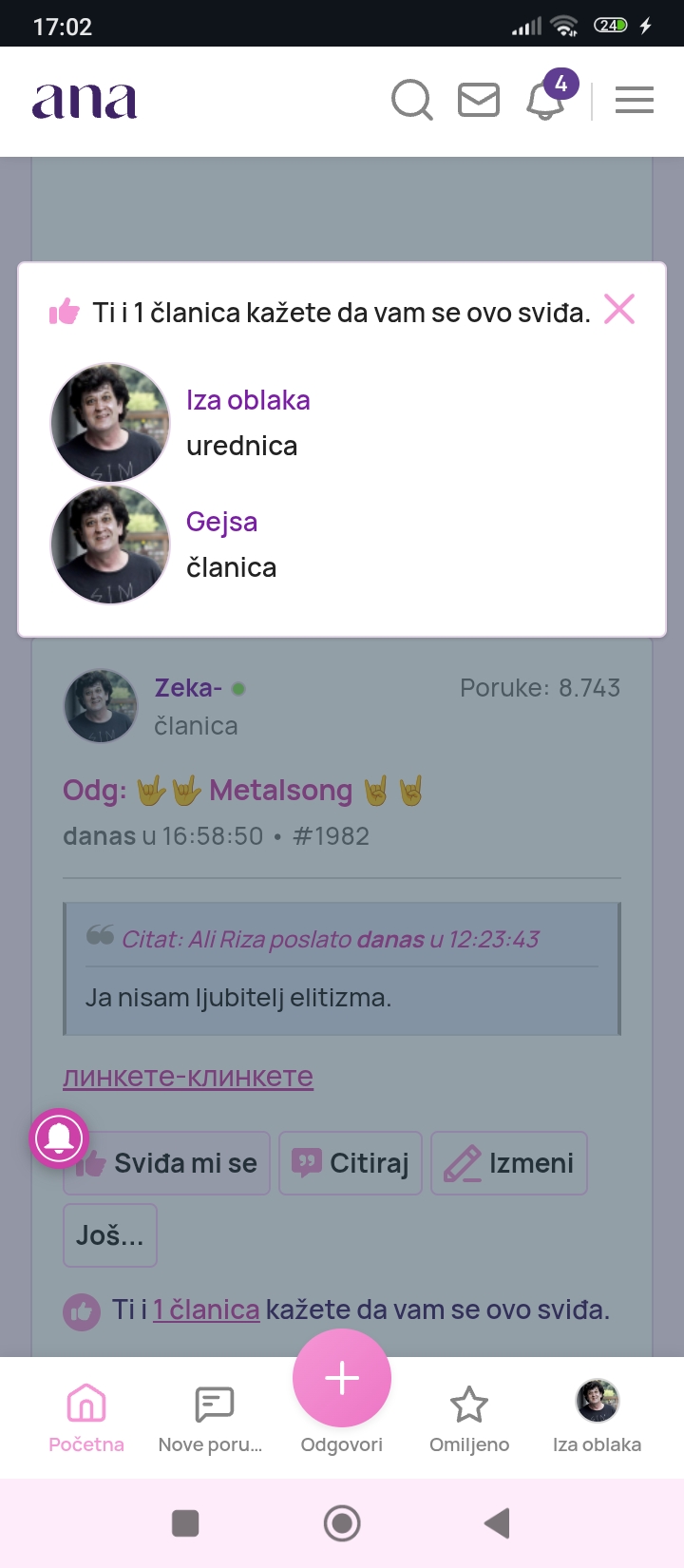Open the private messages envelope
The height and width of the screenshot is (1568, 684).
click(479, 100)
